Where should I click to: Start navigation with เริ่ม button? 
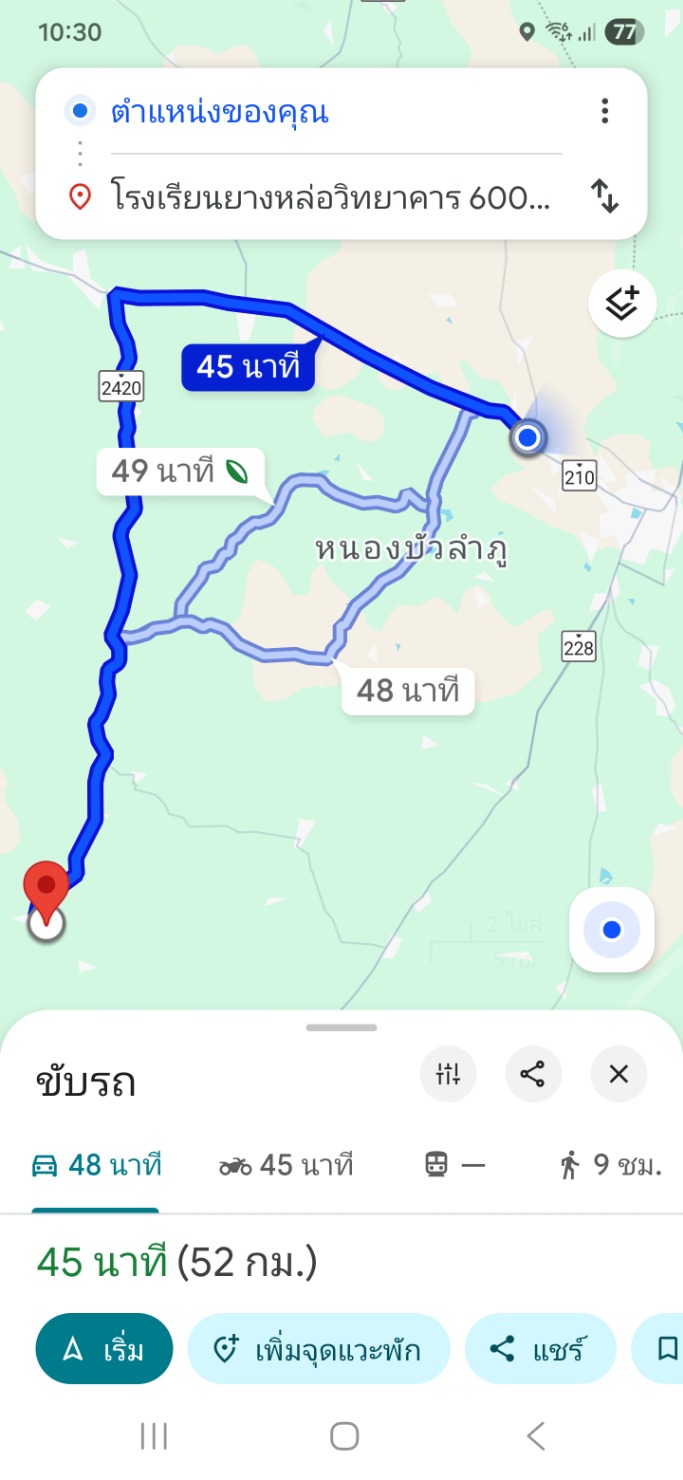click(x=104, y=1350)
